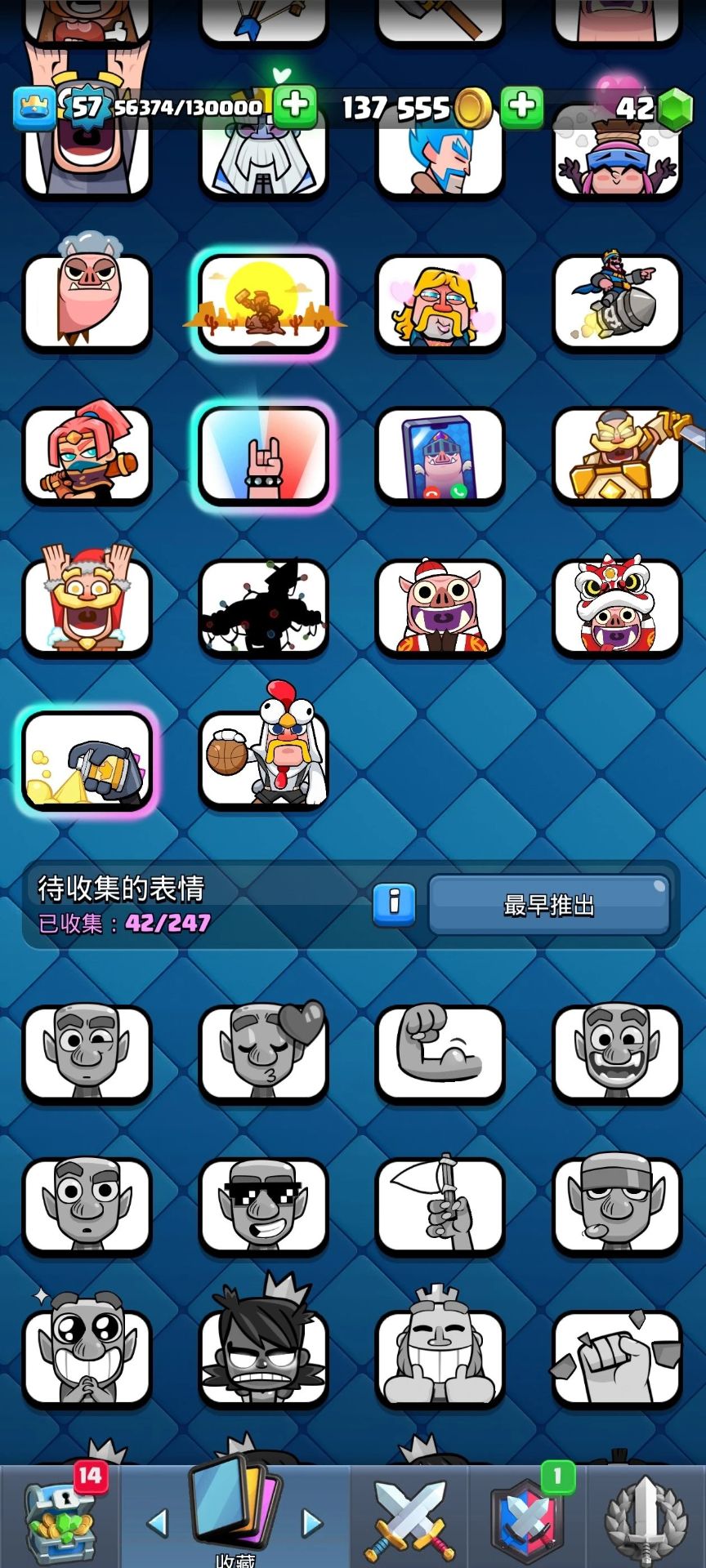
Task: Open the shop tab with treasure chest
Action: pyautogui.click(x=60, y=1519)
